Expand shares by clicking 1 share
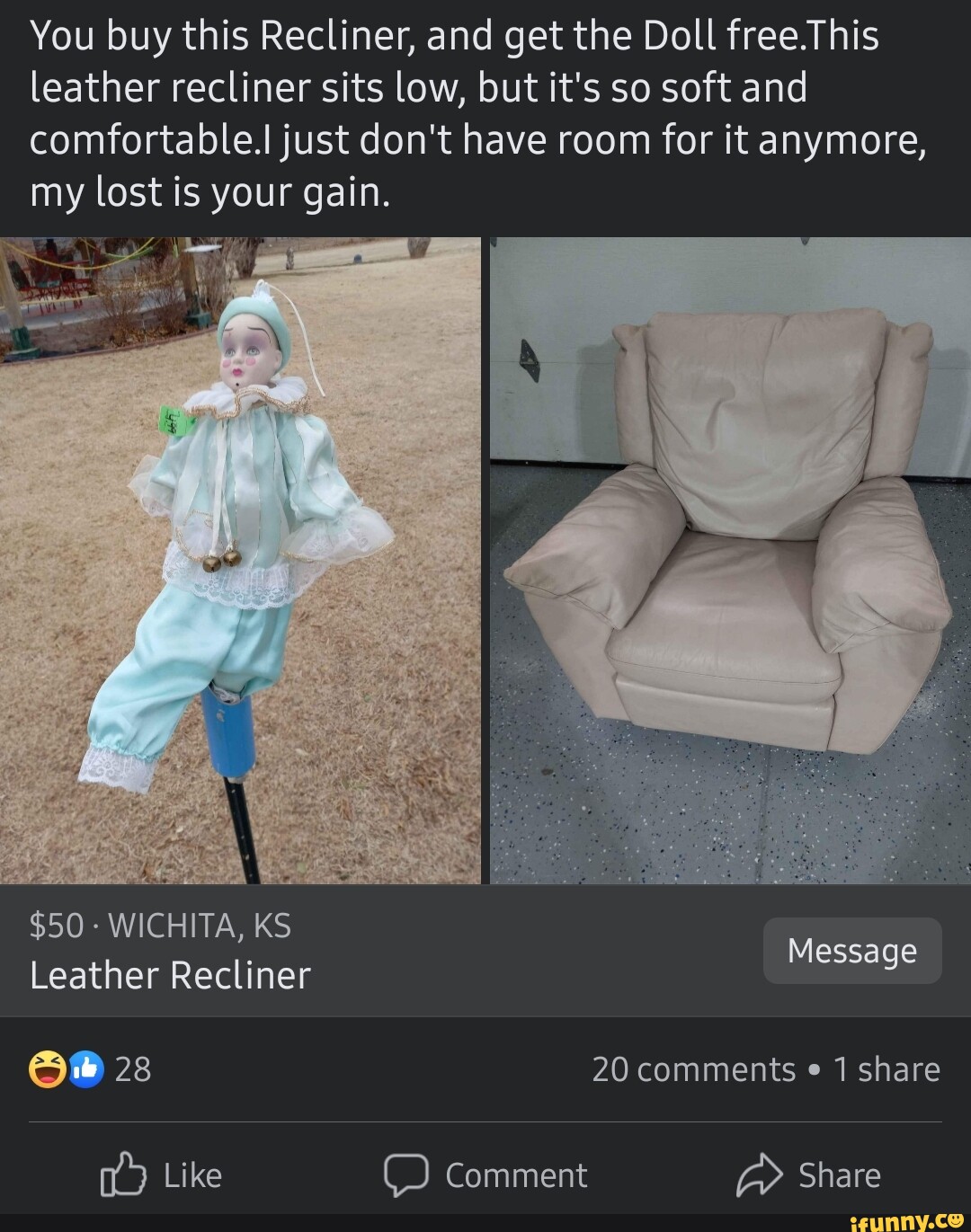This screenshot has width=971, height=1232. pyautogui.click(x=886, y=1068)
